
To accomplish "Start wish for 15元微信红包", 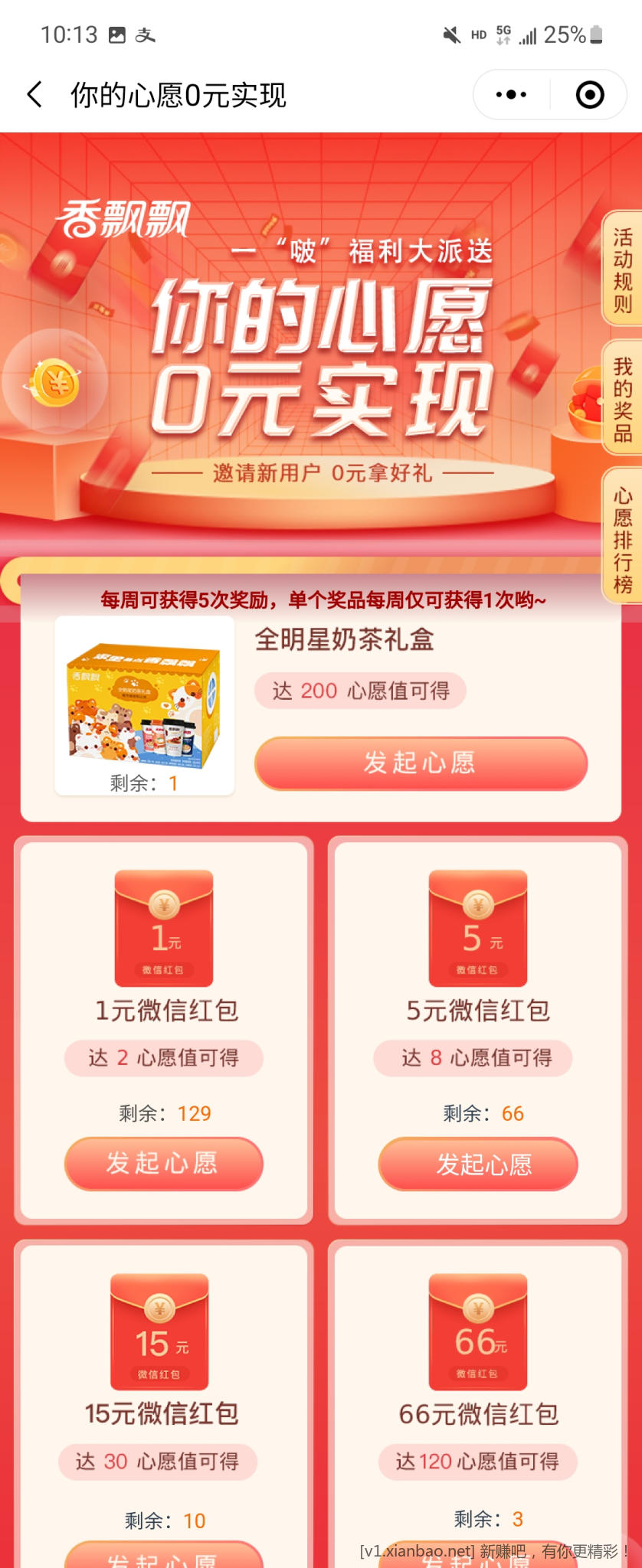I will [163, 1556].
